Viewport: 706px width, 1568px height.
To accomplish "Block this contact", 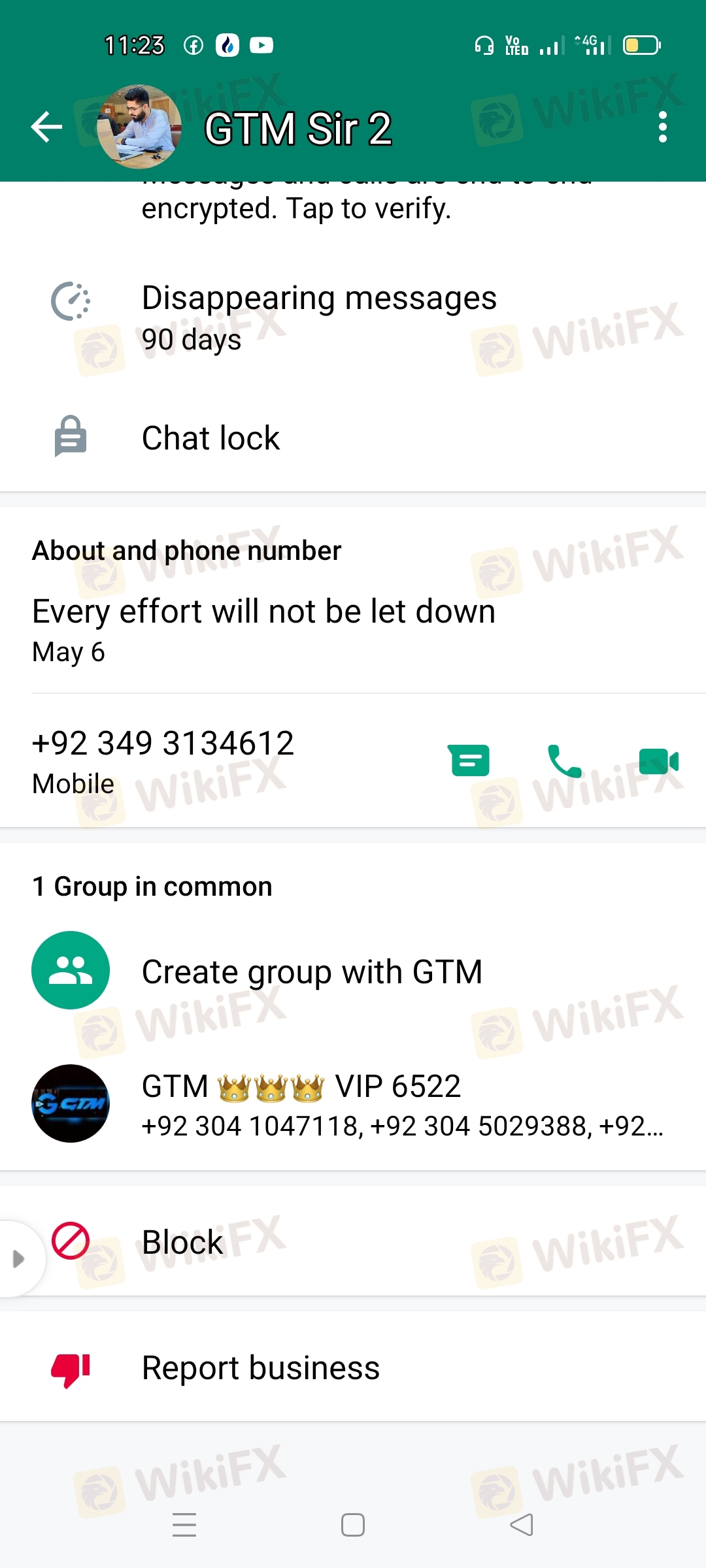I will click(353, 1241).
